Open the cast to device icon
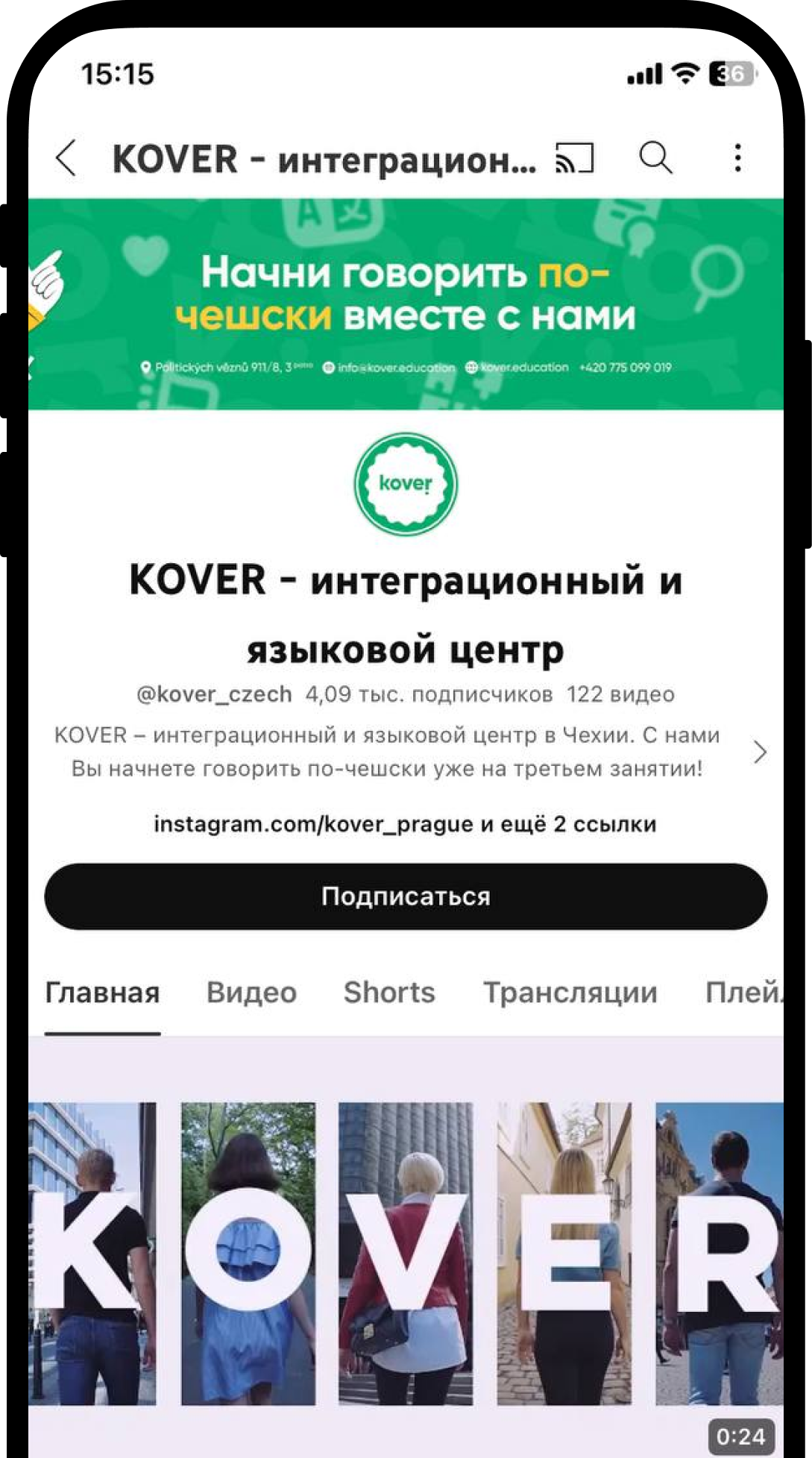This screenshot has width=812, height=1458. [x=574, y=158]
